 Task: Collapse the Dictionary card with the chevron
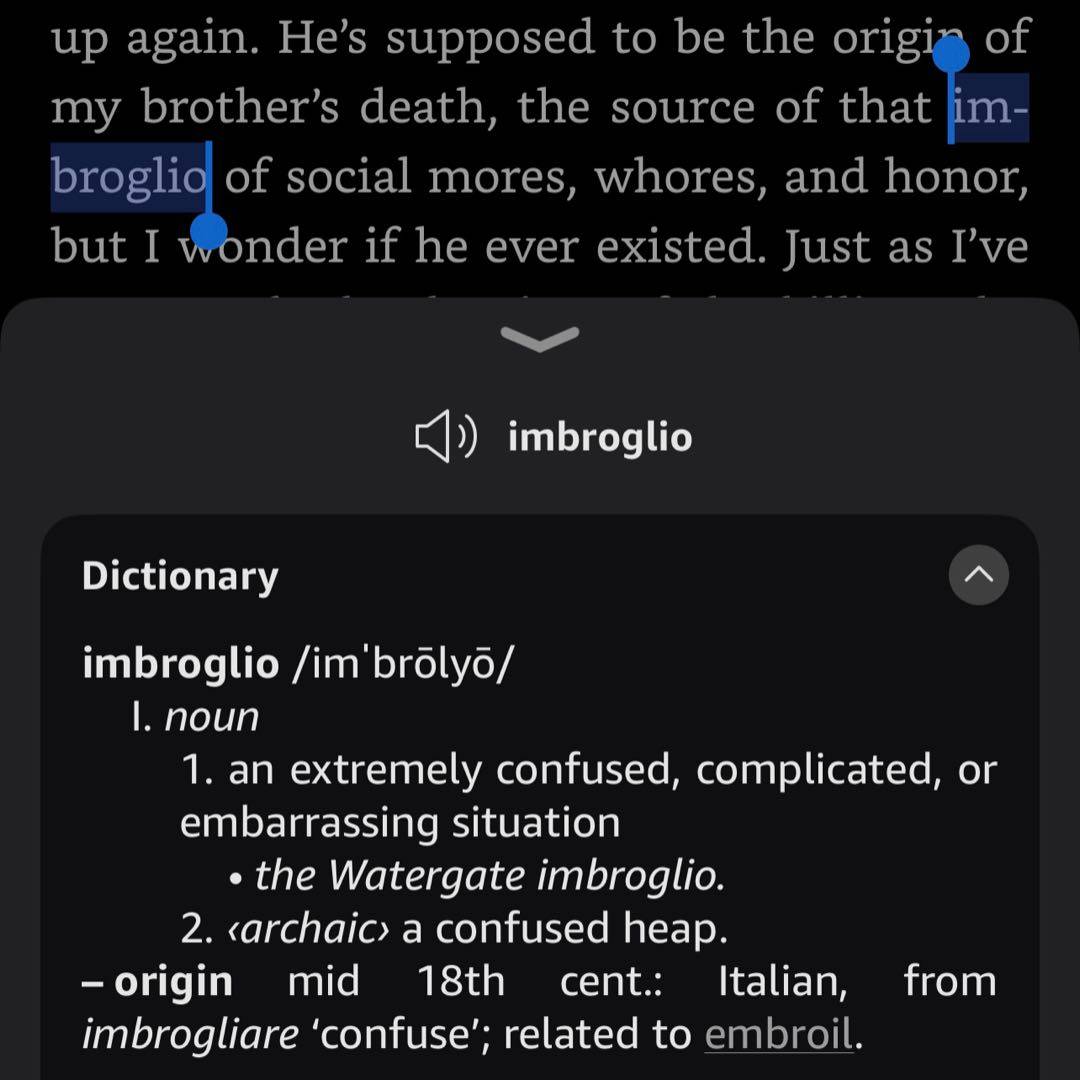(x=978, y=575)
